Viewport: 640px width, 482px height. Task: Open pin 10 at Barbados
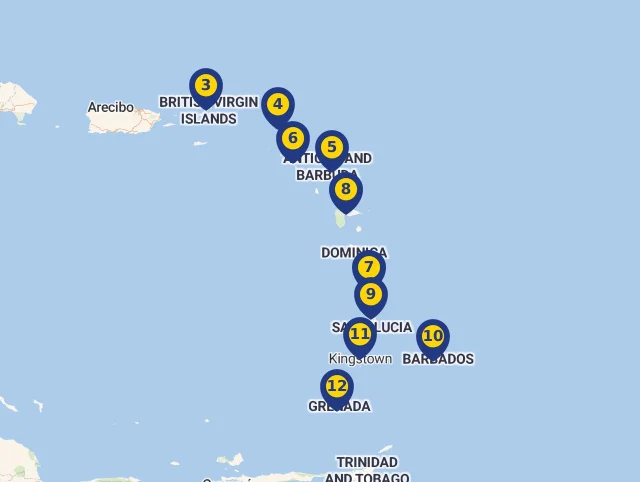pyautogui.click(x=433, y=336)
